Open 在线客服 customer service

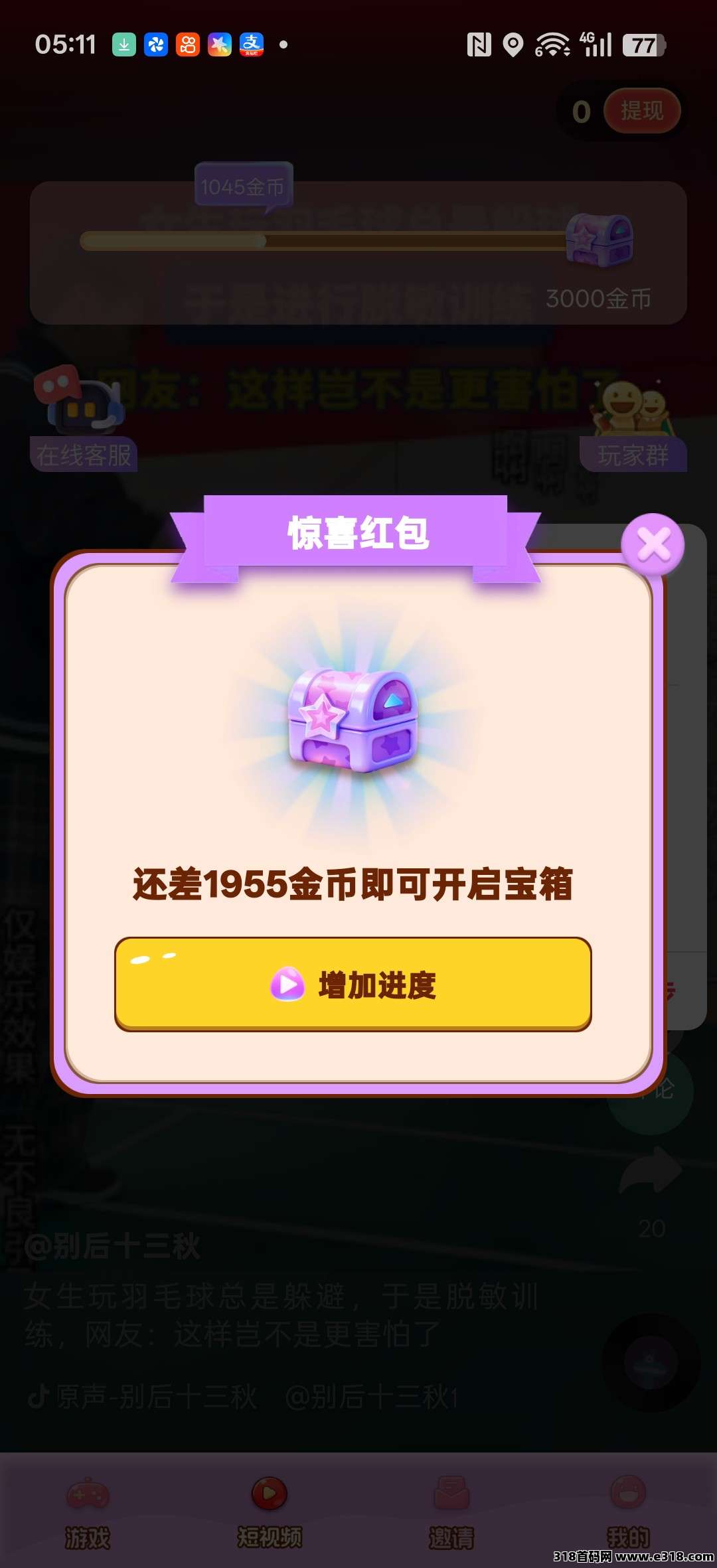(83, 418)
